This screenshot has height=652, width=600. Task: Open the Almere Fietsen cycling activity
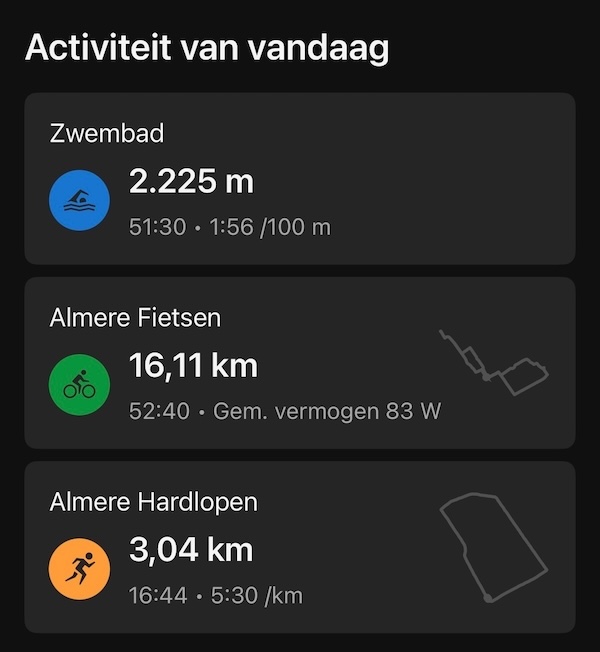tap(299, 362)
